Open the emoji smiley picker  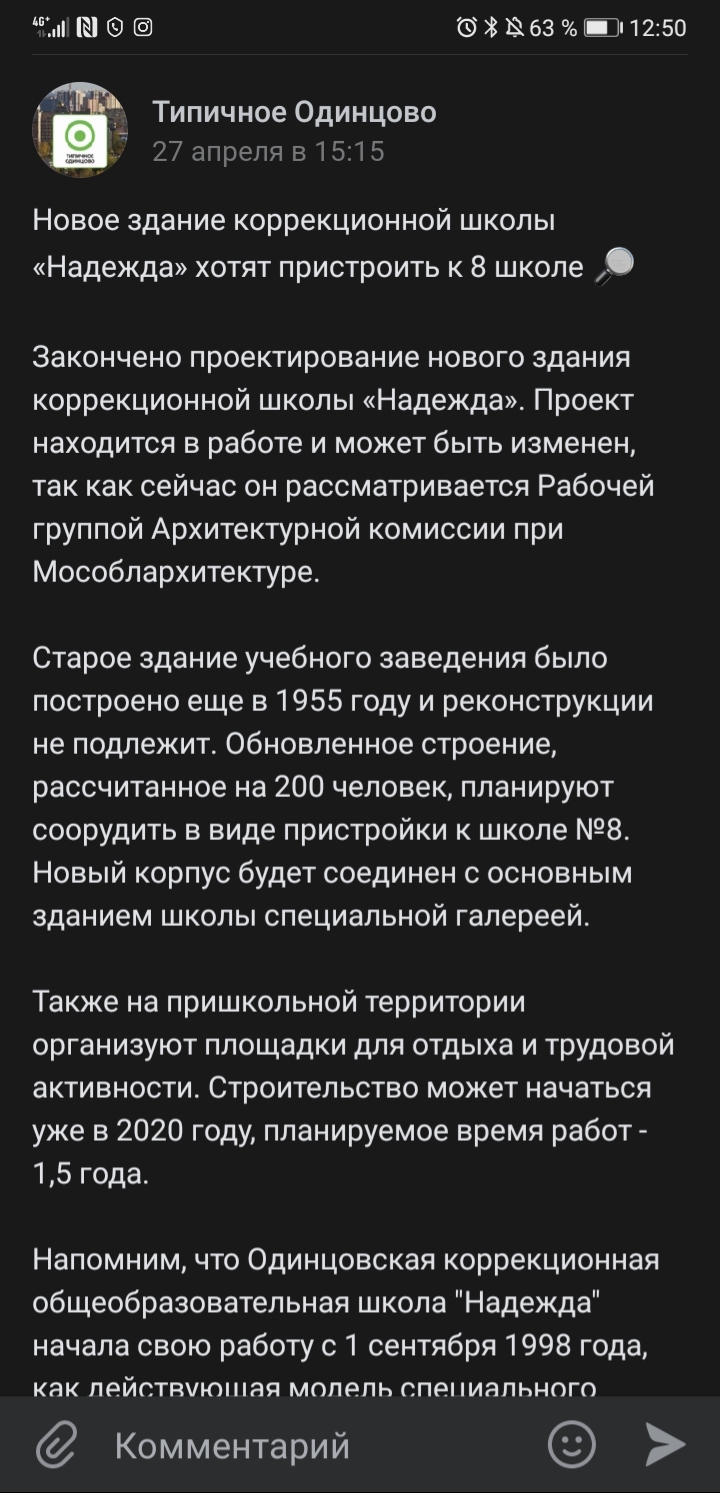(572, 1445)
